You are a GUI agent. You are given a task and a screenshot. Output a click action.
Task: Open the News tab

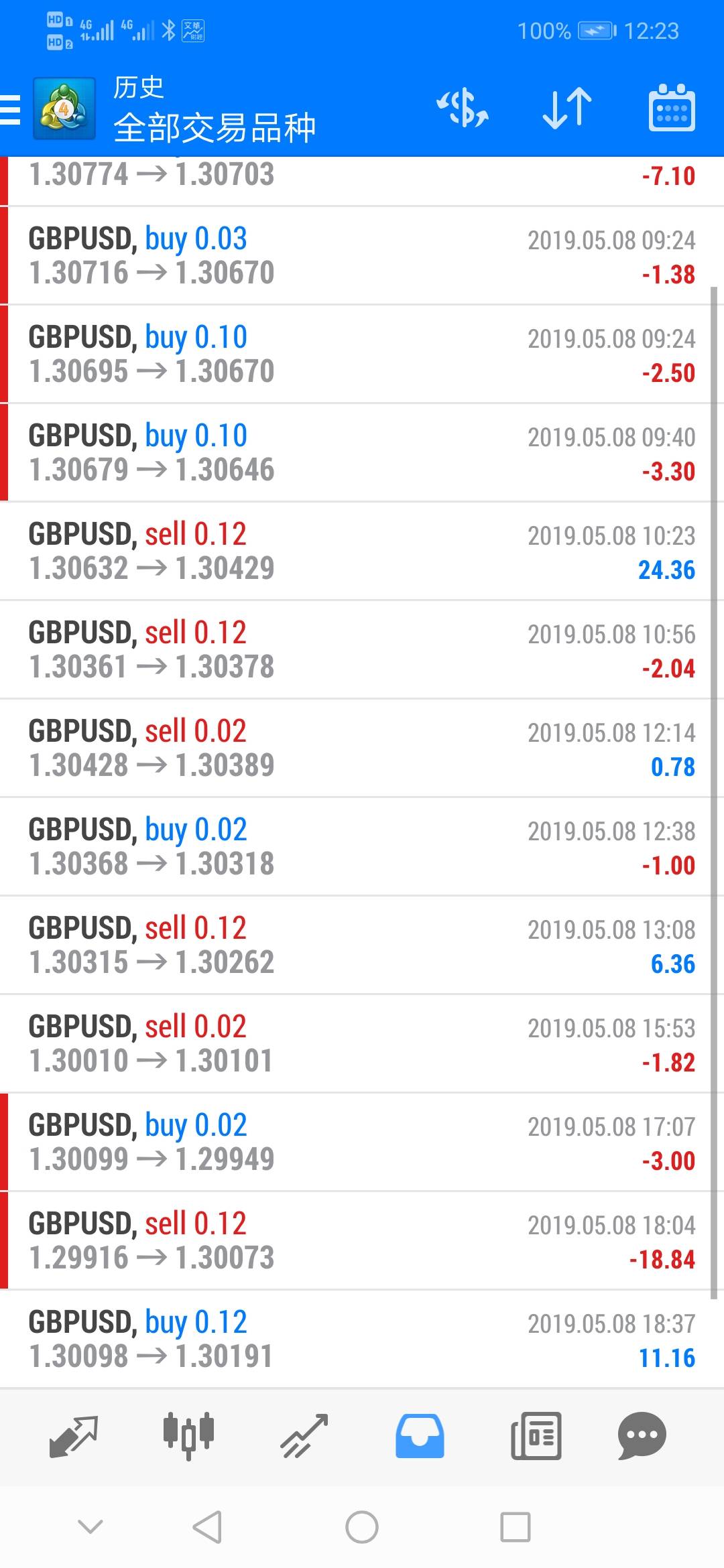[536, 1437]
